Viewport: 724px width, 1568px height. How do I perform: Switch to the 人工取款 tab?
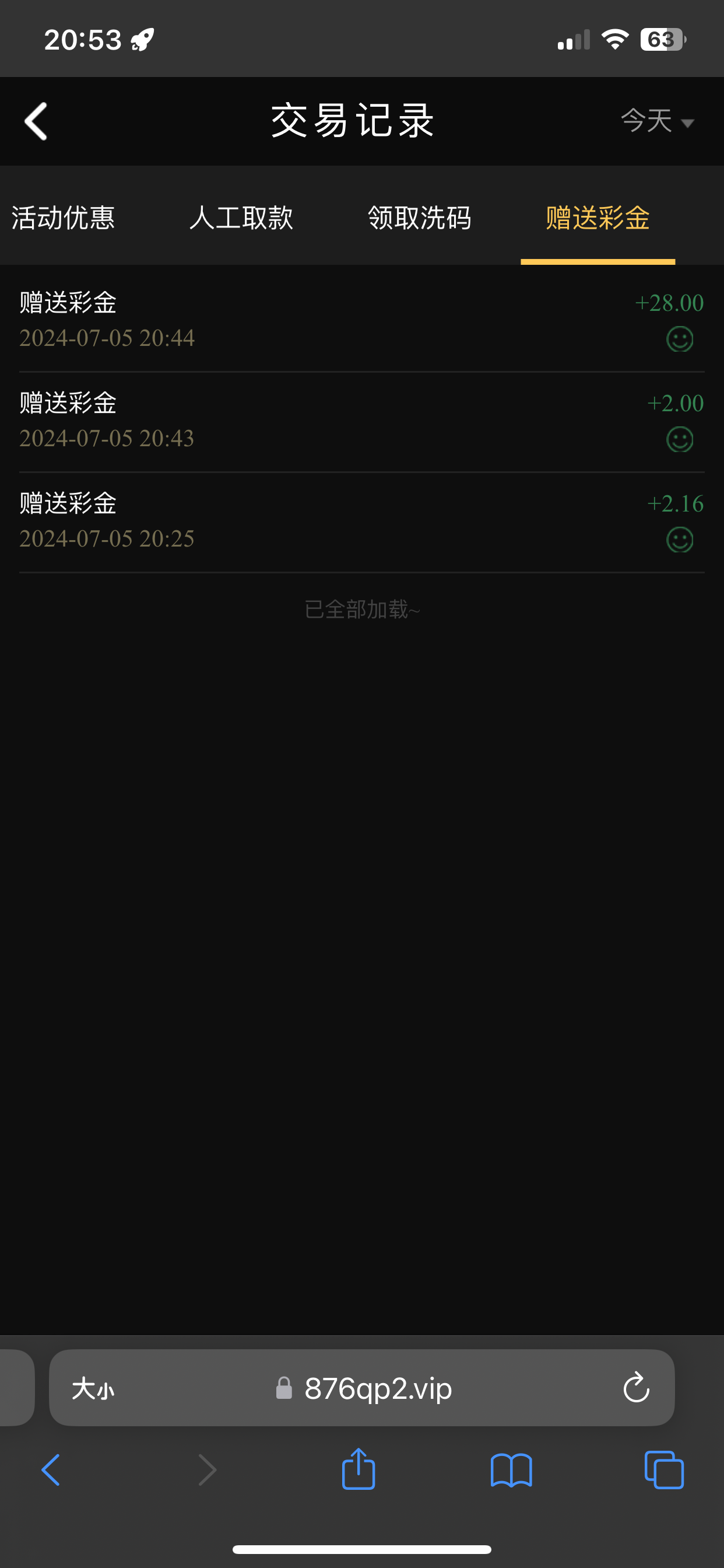[x=241, y=218]
